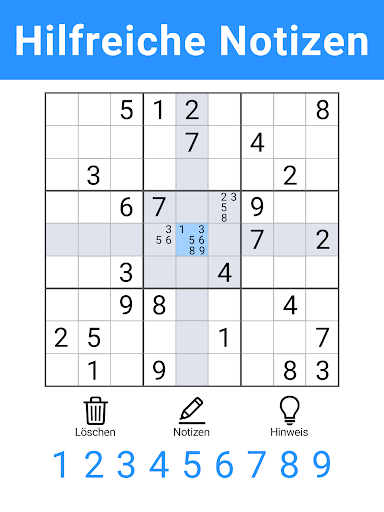Enter 8 from the blue number pad
This screenshot has height=512, width=384.
289,464
